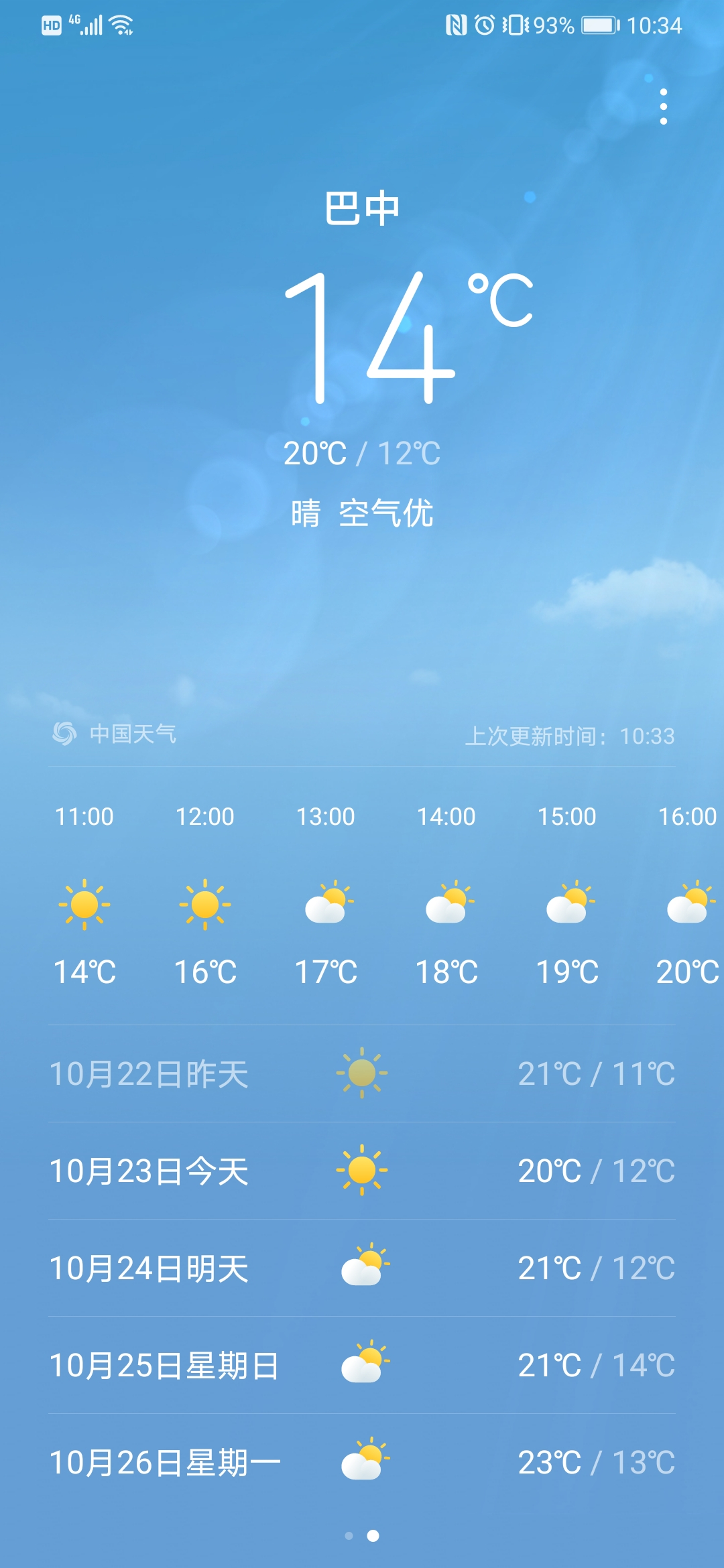Open the 10月23日今天 forecast row
724x1568 pixels.
(362, 1171)
